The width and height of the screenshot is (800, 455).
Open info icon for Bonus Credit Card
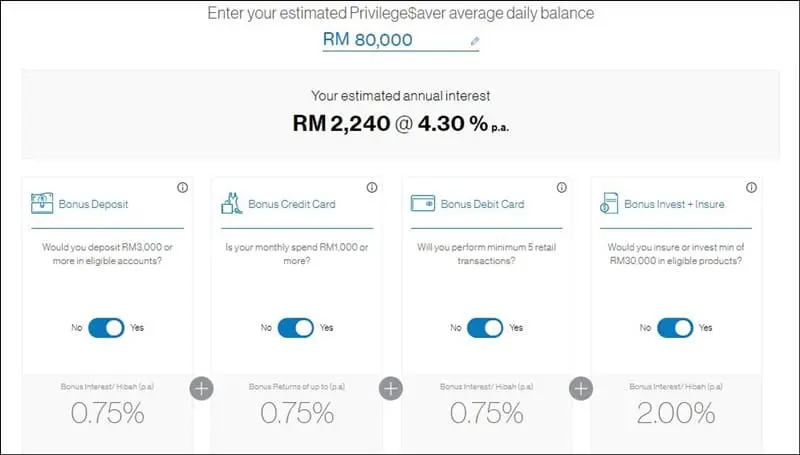click(372, 187)
